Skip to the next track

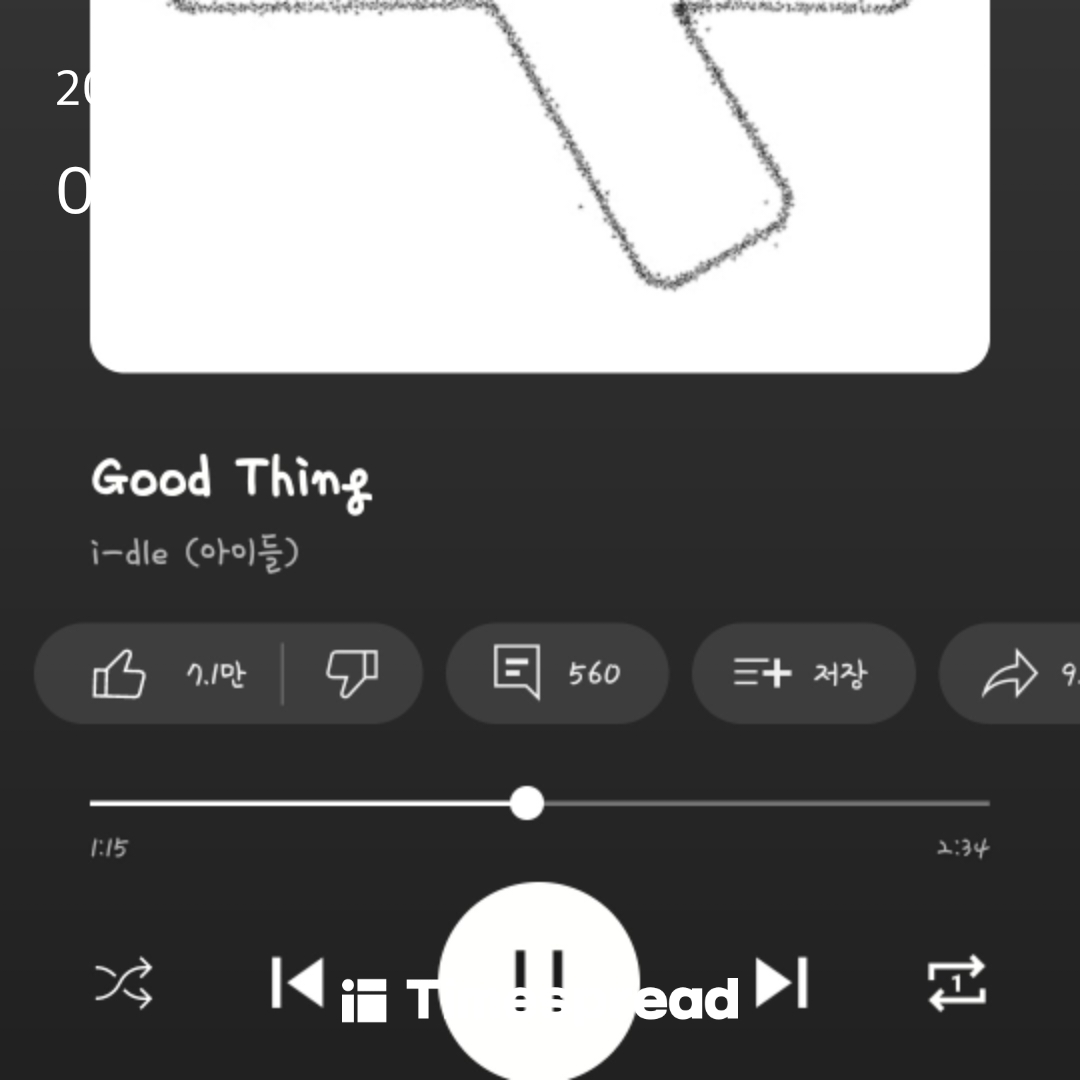click(x=782, y=983)
